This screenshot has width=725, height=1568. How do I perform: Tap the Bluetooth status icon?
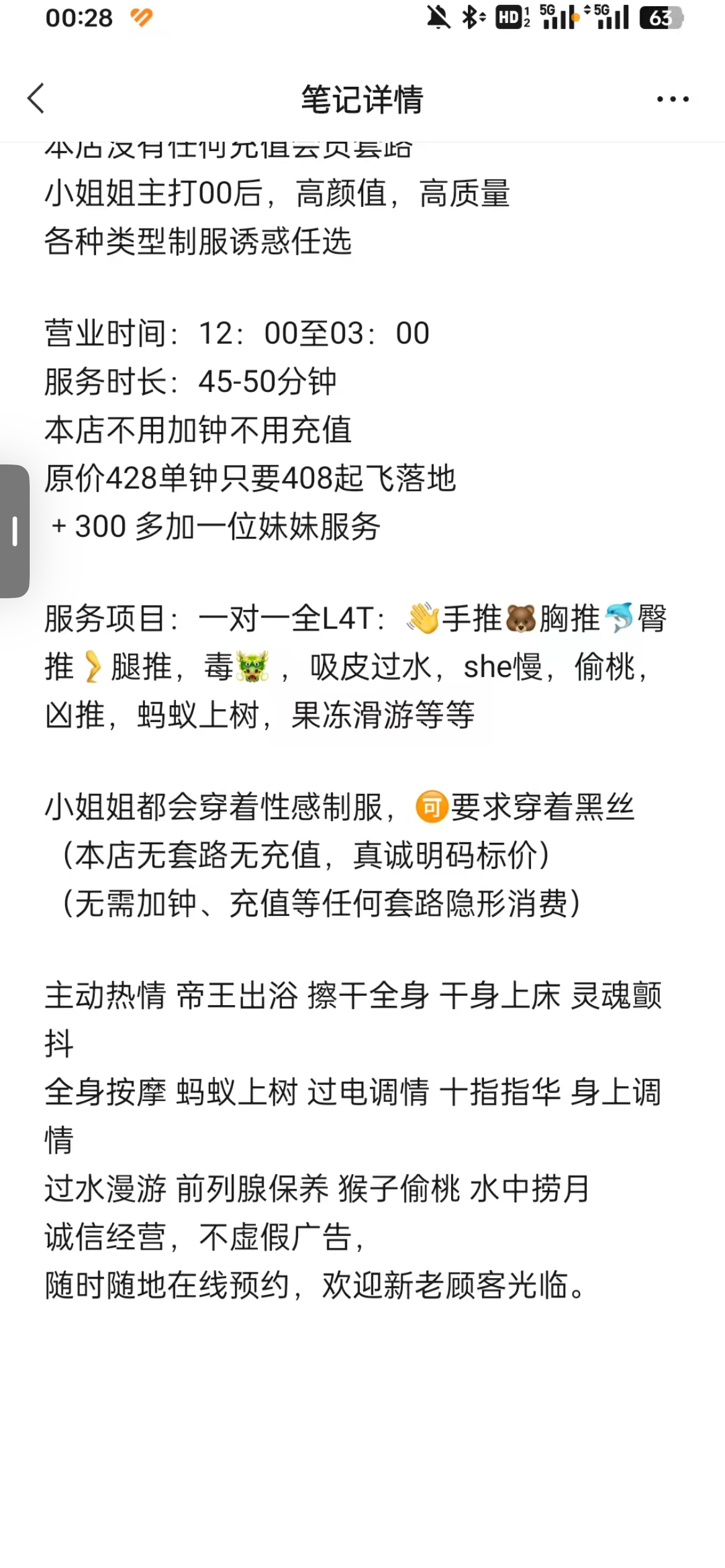click(x=472, y=19)
